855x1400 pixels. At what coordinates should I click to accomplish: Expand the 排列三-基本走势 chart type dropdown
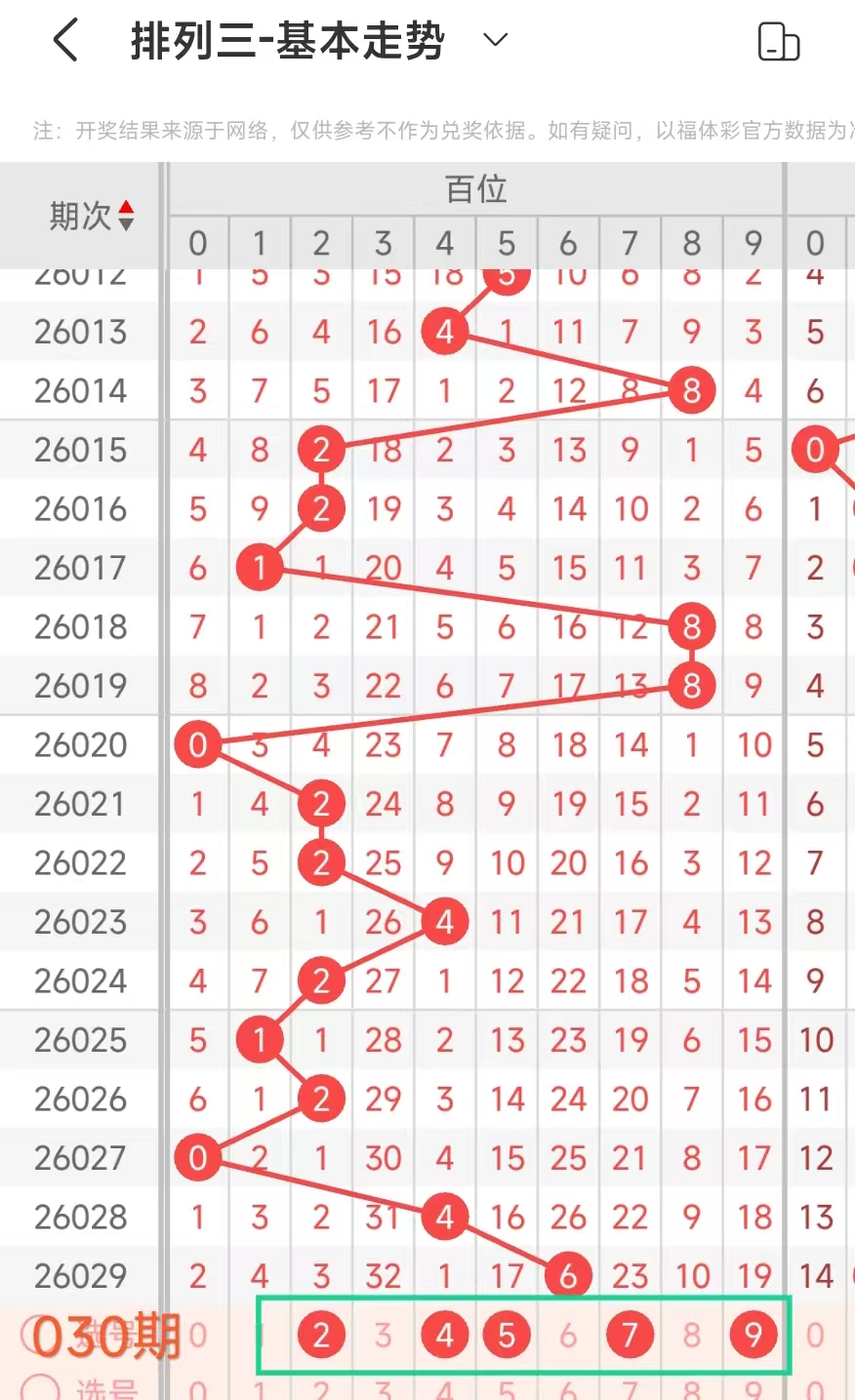[496, 40]
